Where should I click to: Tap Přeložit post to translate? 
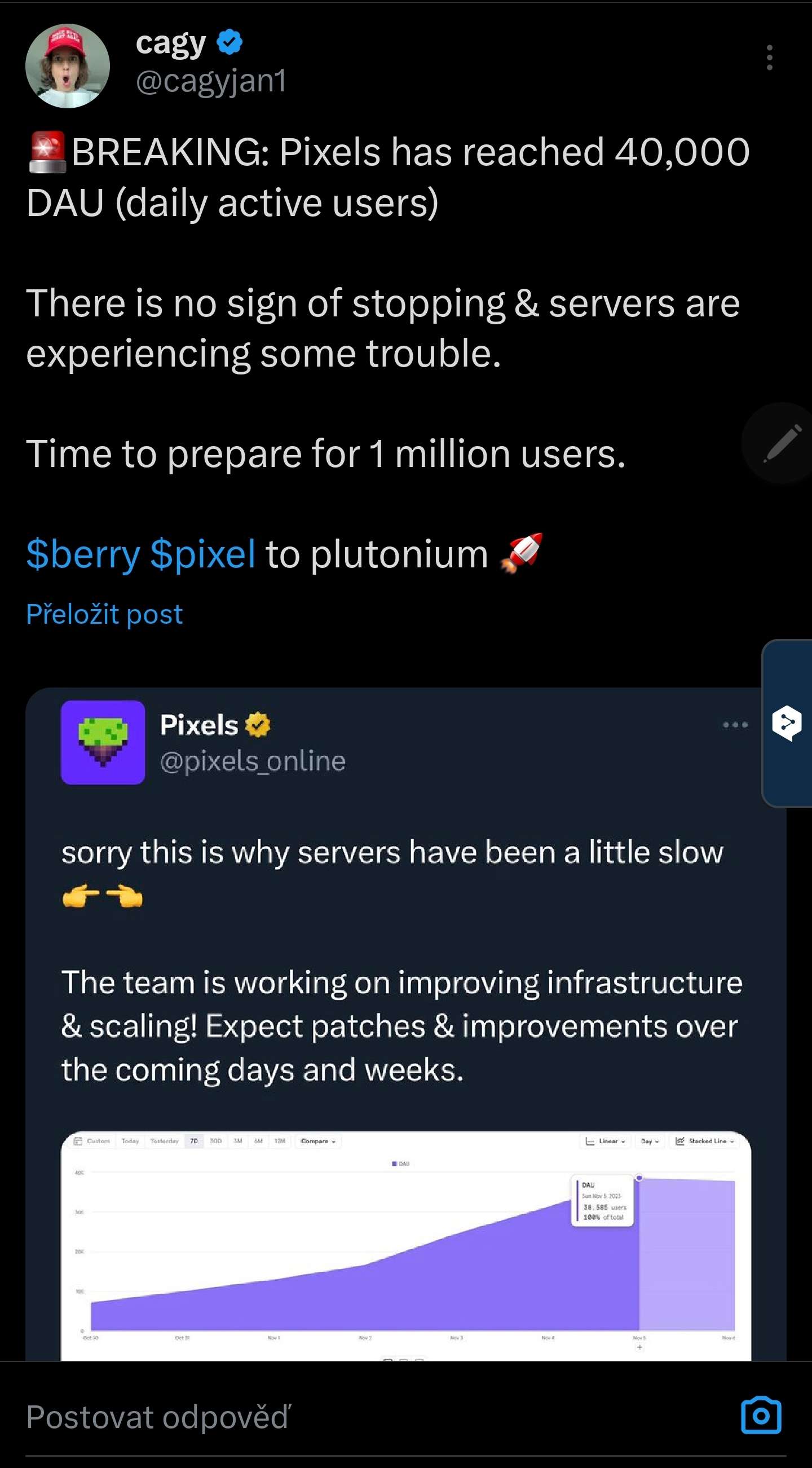click(x=104, y=614)
